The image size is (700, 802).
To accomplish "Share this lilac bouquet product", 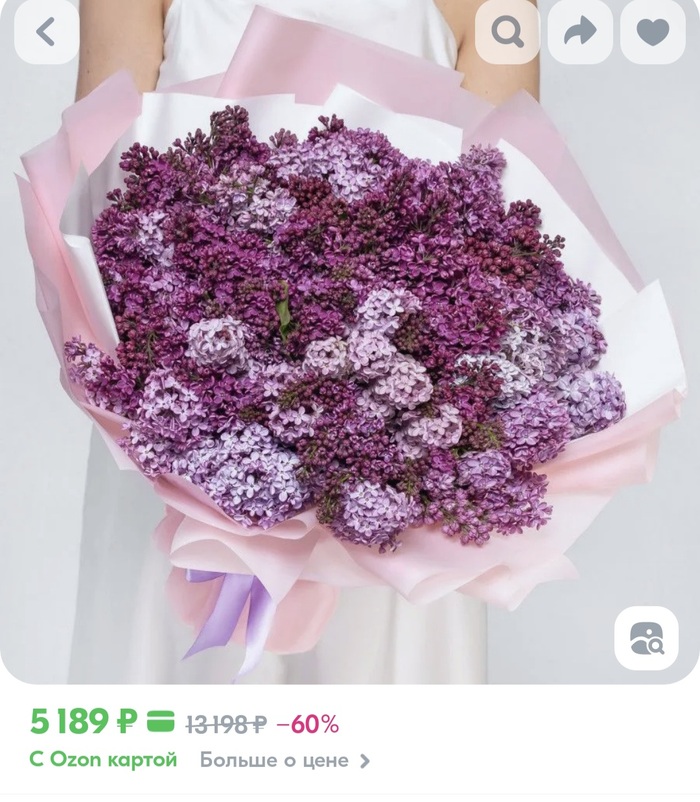I will pyautogui.click(x=580, y=33).
